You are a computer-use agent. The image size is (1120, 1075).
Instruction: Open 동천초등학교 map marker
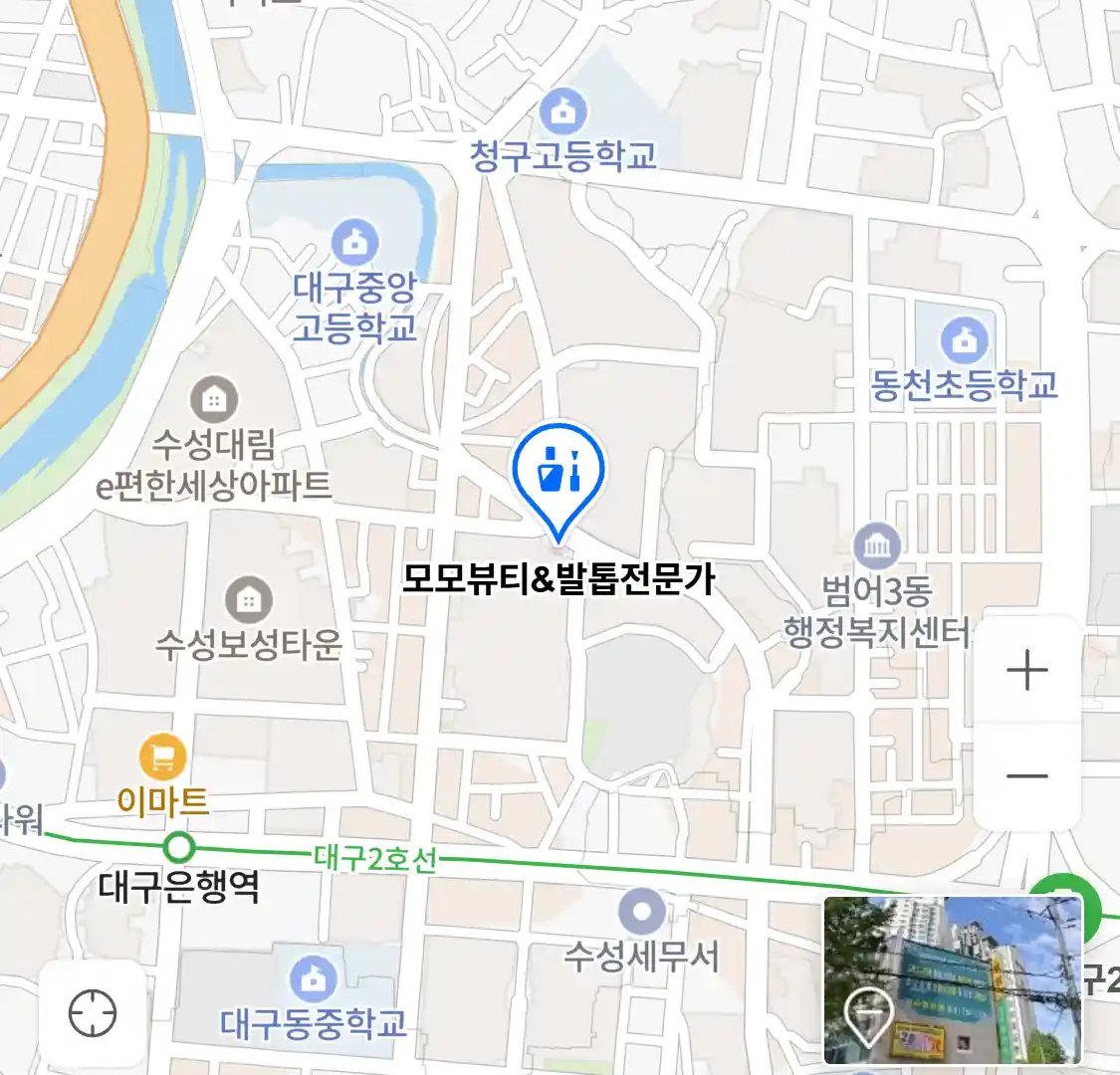pos(964,341)
